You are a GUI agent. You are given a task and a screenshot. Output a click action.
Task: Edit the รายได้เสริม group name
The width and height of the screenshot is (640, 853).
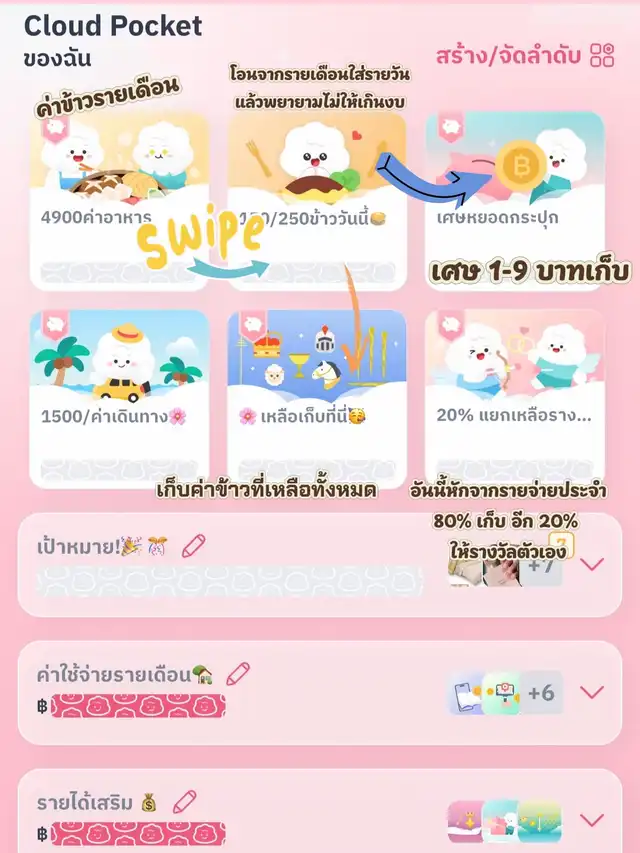[184, 801]
